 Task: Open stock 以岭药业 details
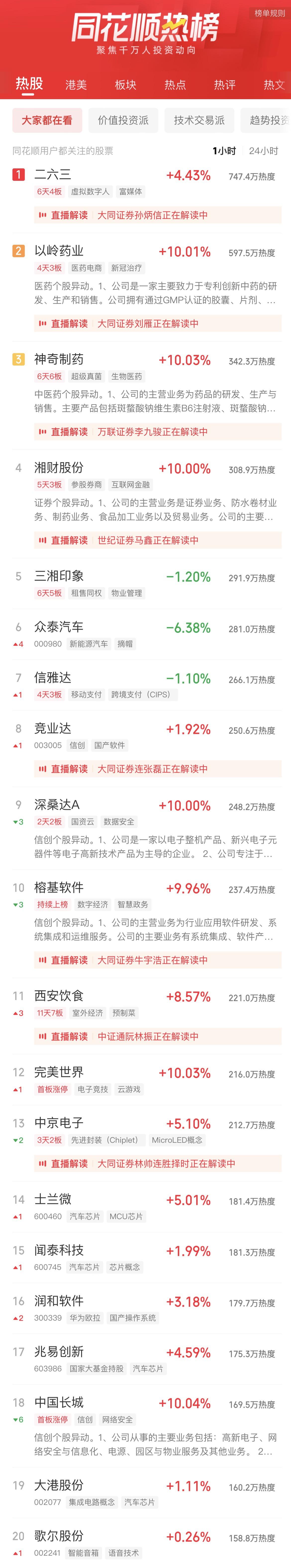[x=59, y=251]
